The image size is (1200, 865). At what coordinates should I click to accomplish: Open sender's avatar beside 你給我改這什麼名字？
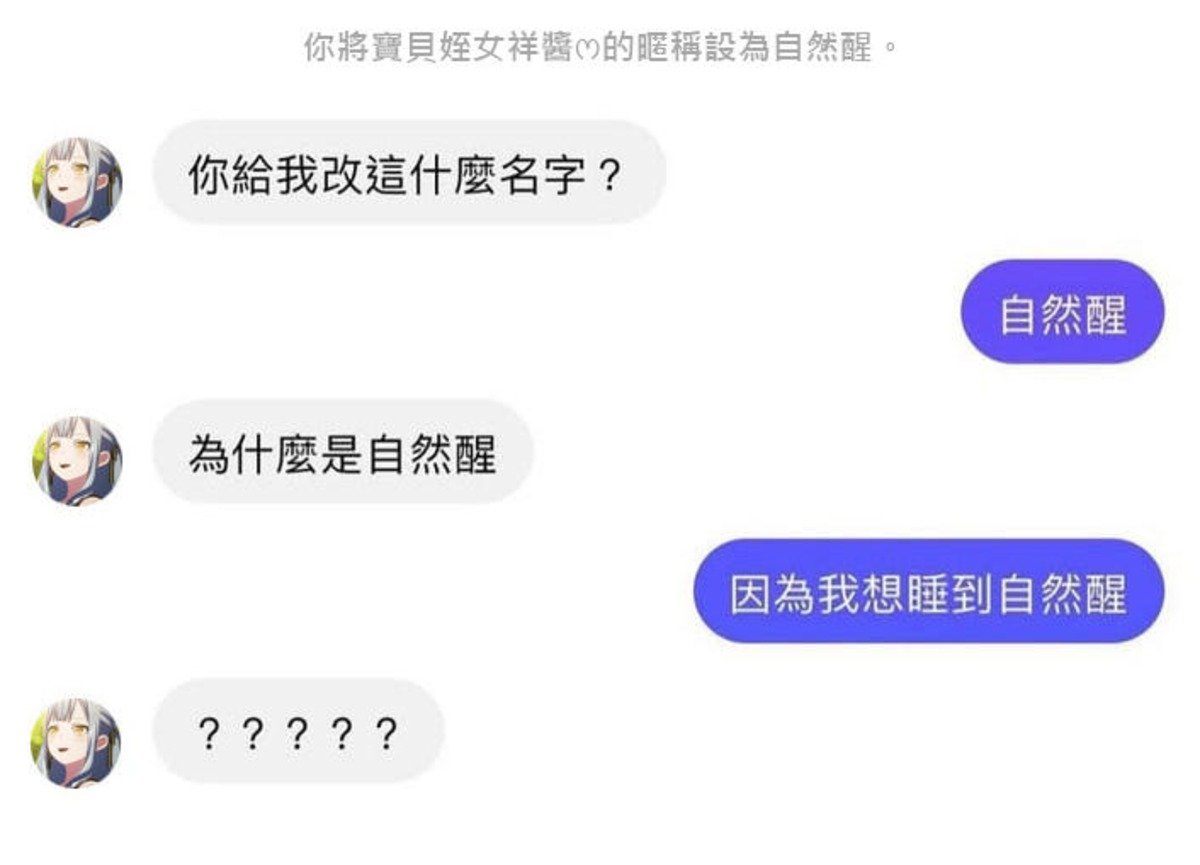click(x=78, y=182)
